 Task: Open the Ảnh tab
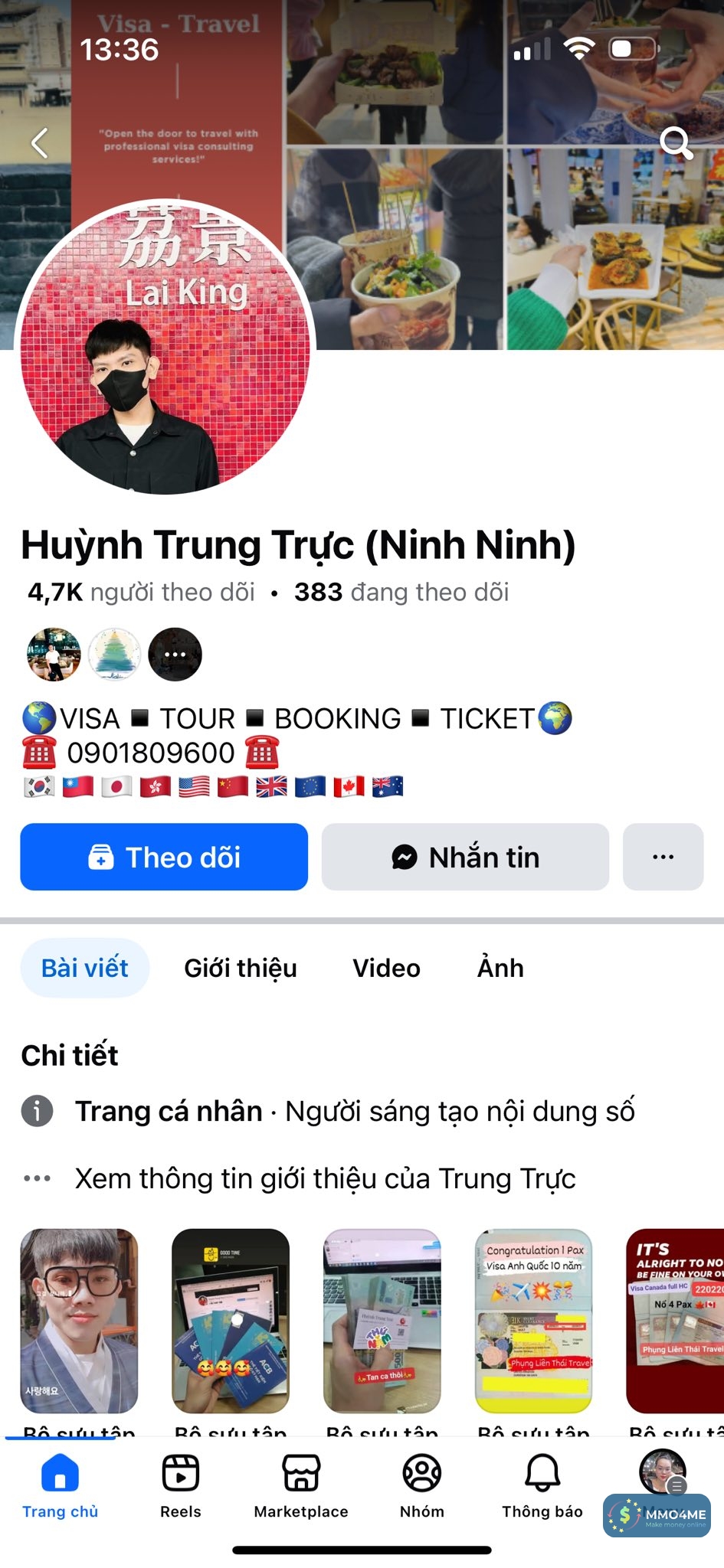point(500,968)
